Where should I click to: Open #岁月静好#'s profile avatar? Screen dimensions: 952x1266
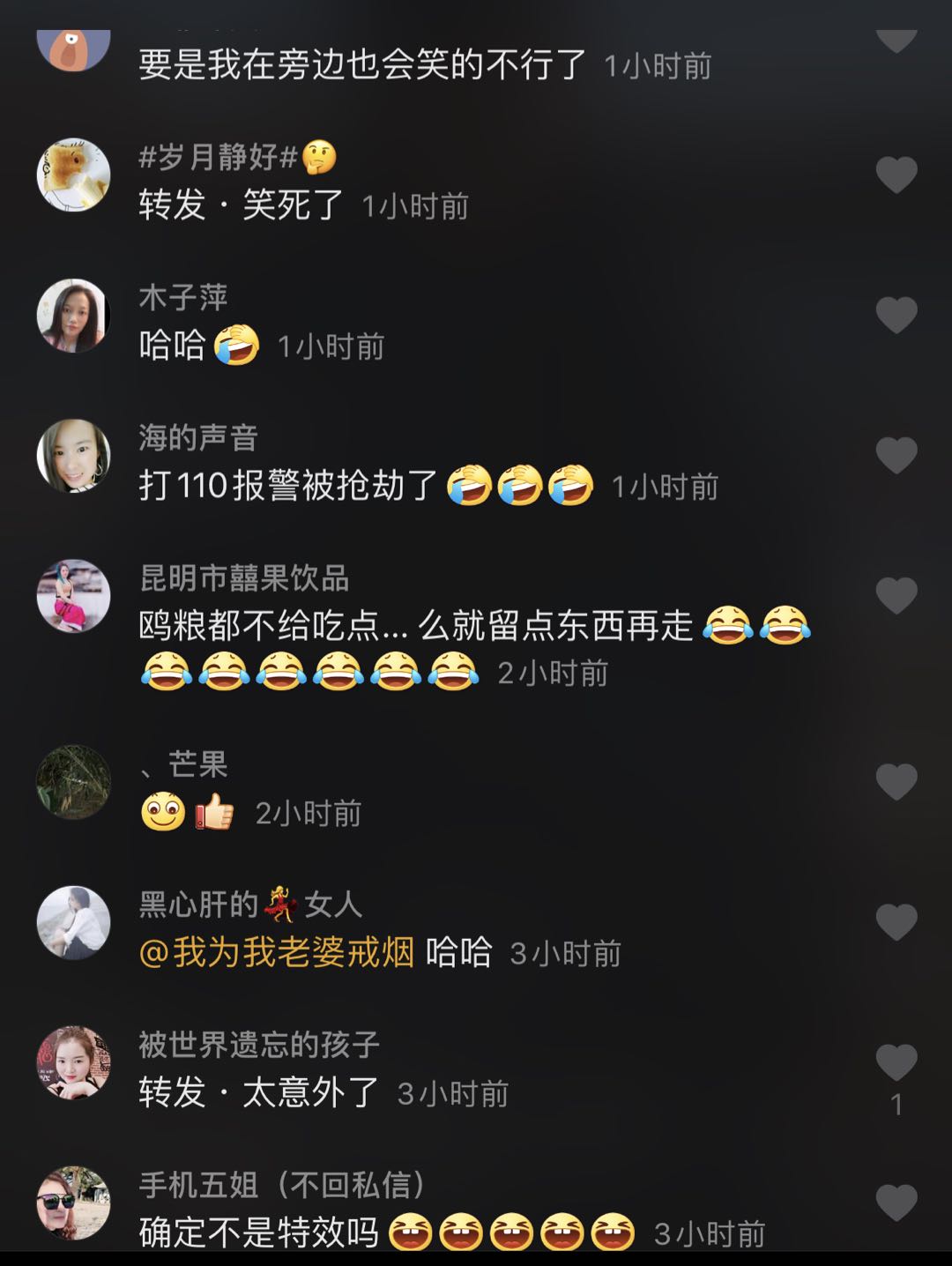[x=73, y=175]
